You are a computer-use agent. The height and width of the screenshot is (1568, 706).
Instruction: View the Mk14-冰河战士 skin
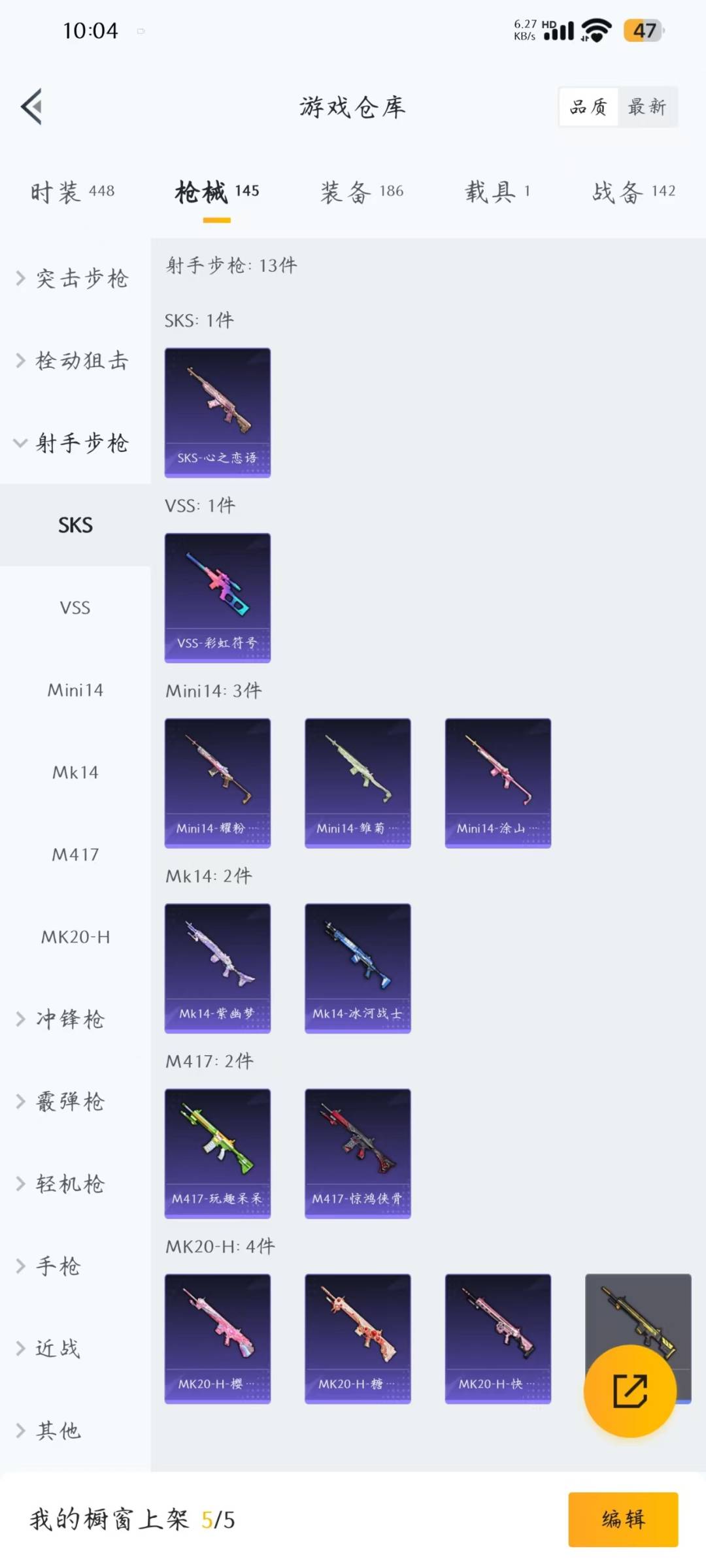pos(358,968)
